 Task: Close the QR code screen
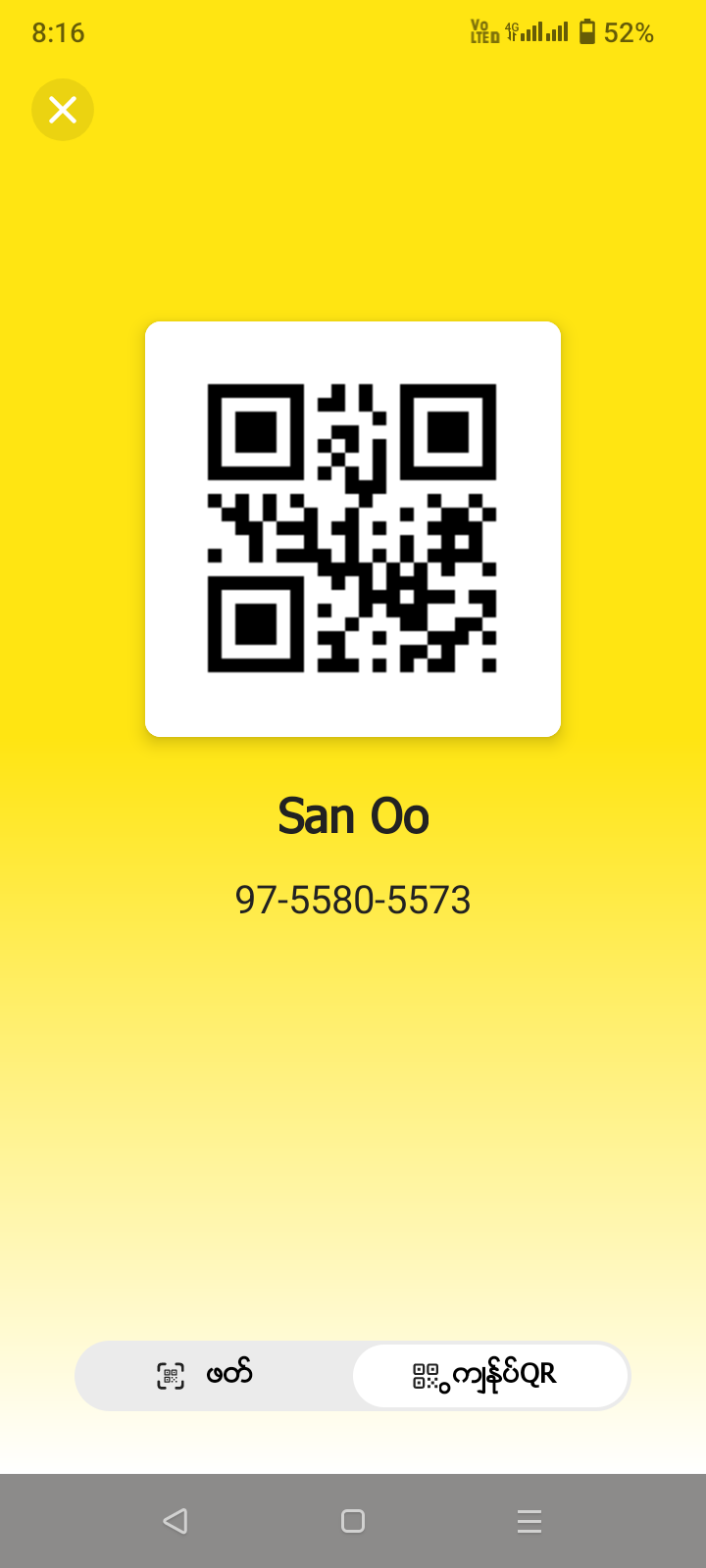(63, 110)
